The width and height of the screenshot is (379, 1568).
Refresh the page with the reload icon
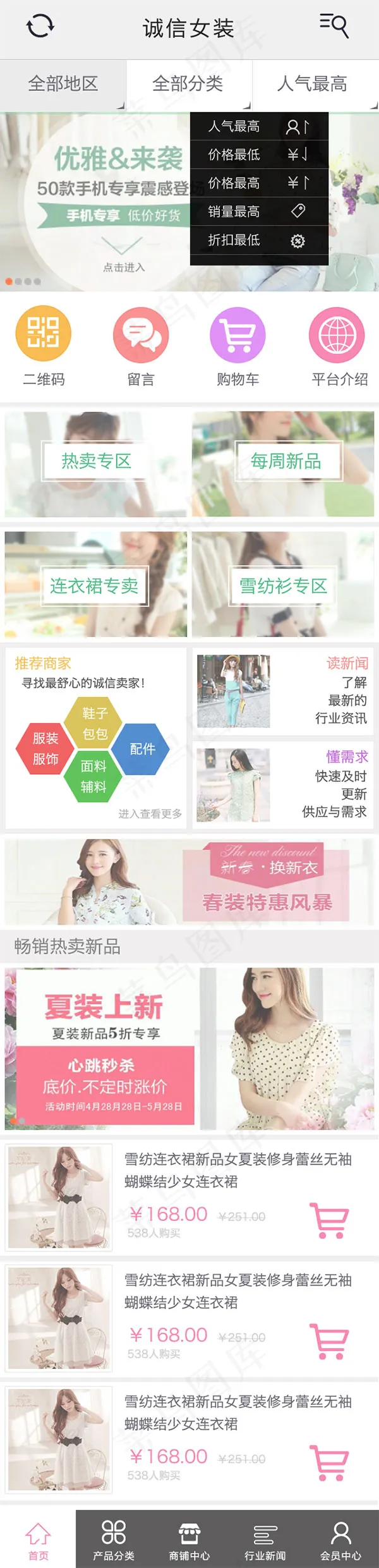point(40,27)
